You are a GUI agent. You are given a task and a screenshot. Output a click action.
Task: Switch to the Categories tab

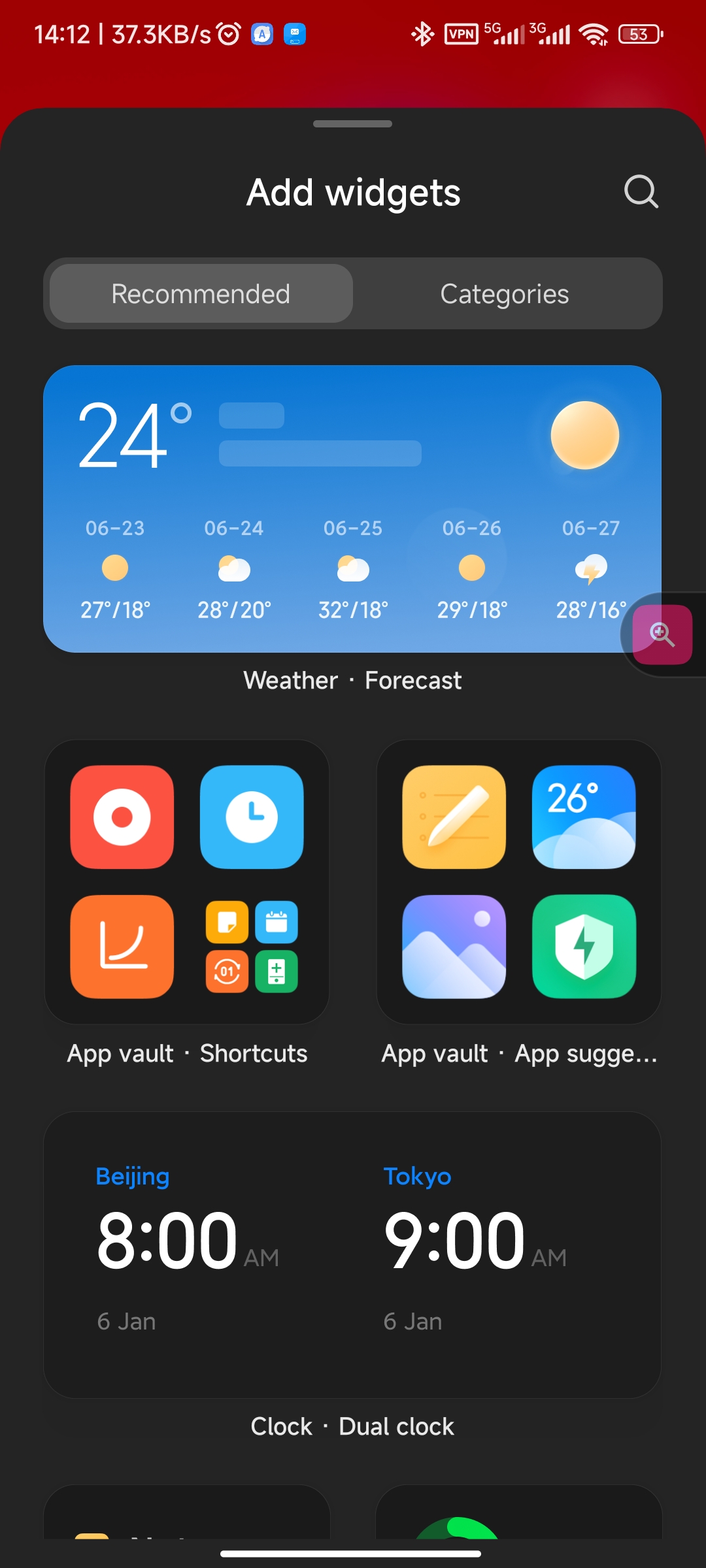[x=504, y=293]
